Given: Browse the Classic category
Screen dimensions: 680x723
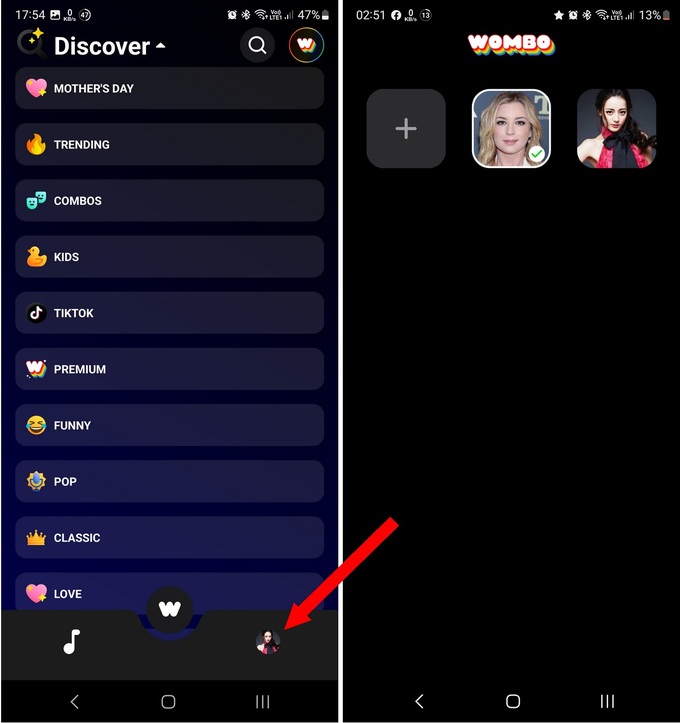Looking at the screenshot, I should tap(170, 537).
